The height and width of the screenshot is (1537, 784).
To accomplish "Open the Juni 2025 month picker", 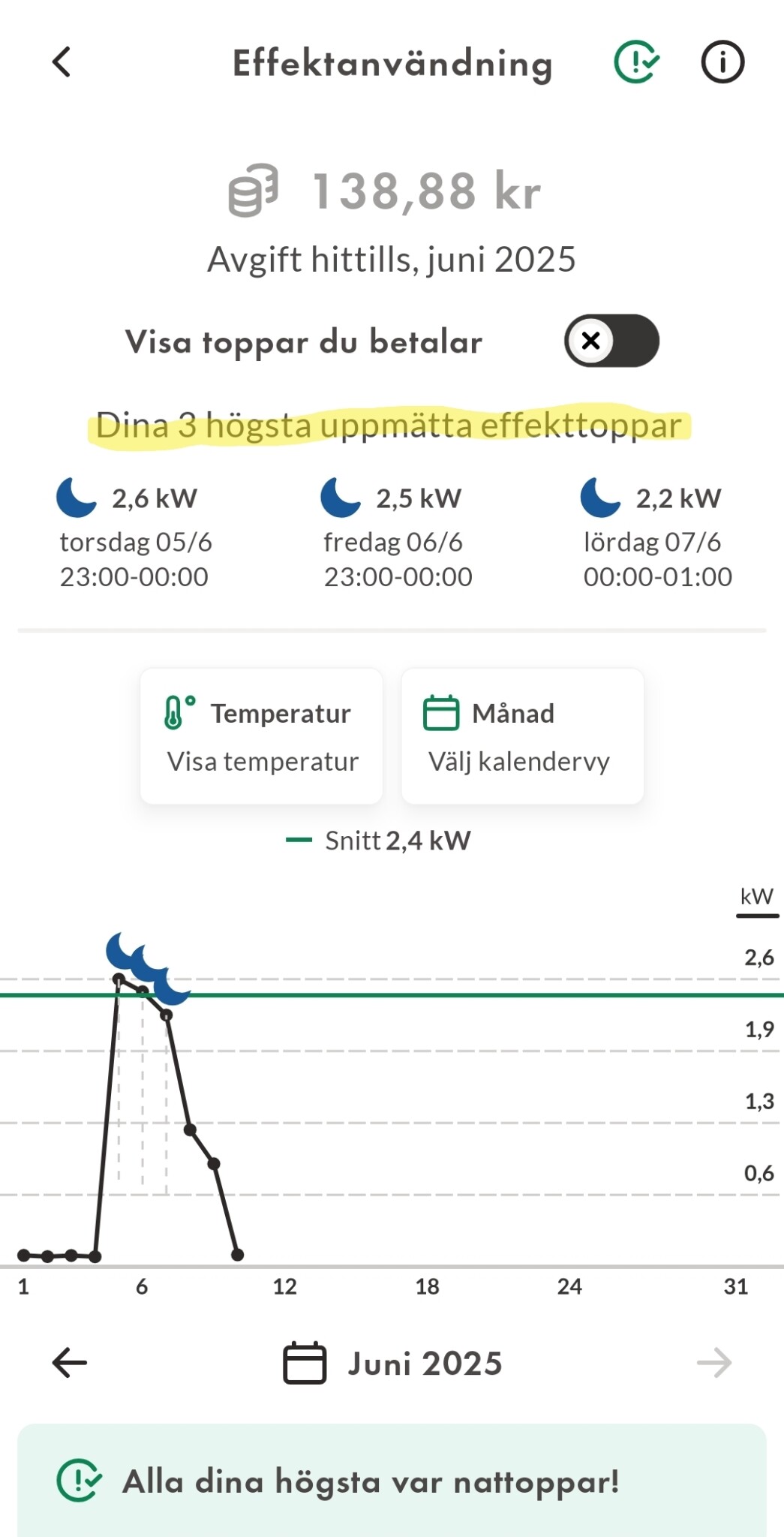I will point(392,1363).
